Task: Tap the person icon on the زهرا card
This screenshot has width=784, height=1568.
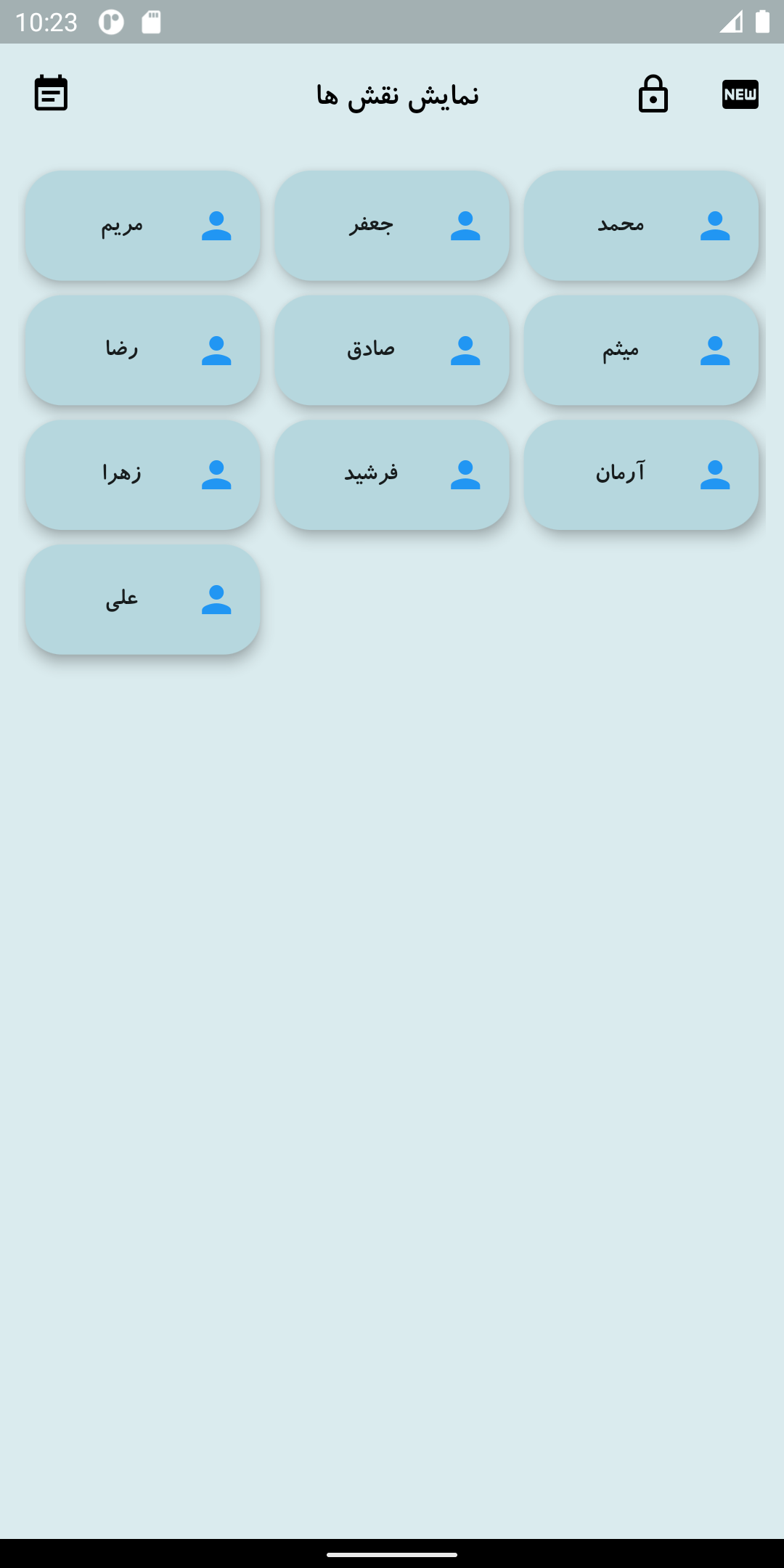Action: pyautogui.click(x=217, y=475)
